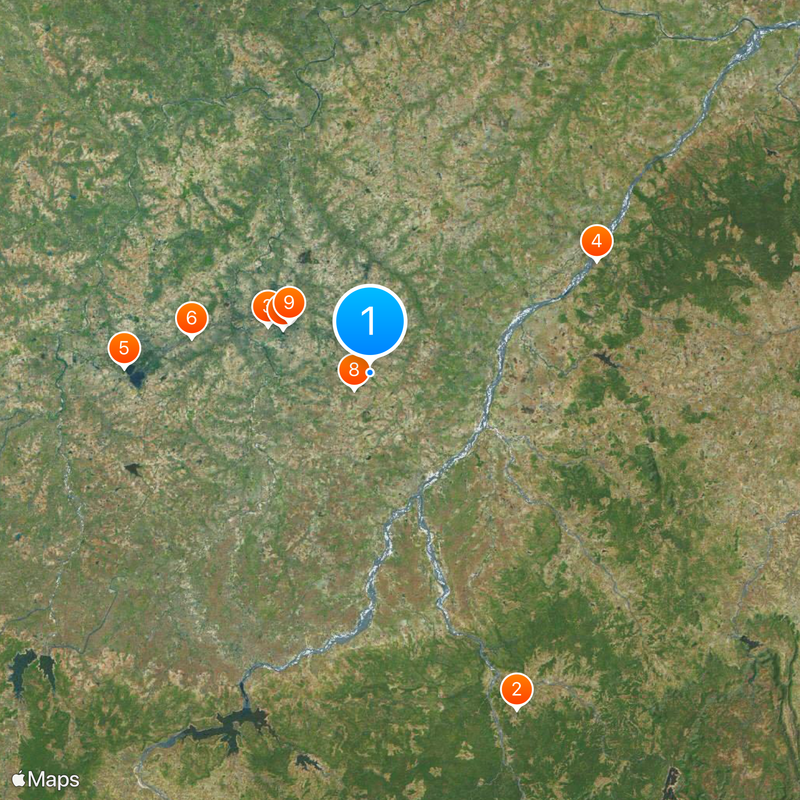Open the Maps attribution logo
This screenshot has width=800, height=800.
click(46, 779)
